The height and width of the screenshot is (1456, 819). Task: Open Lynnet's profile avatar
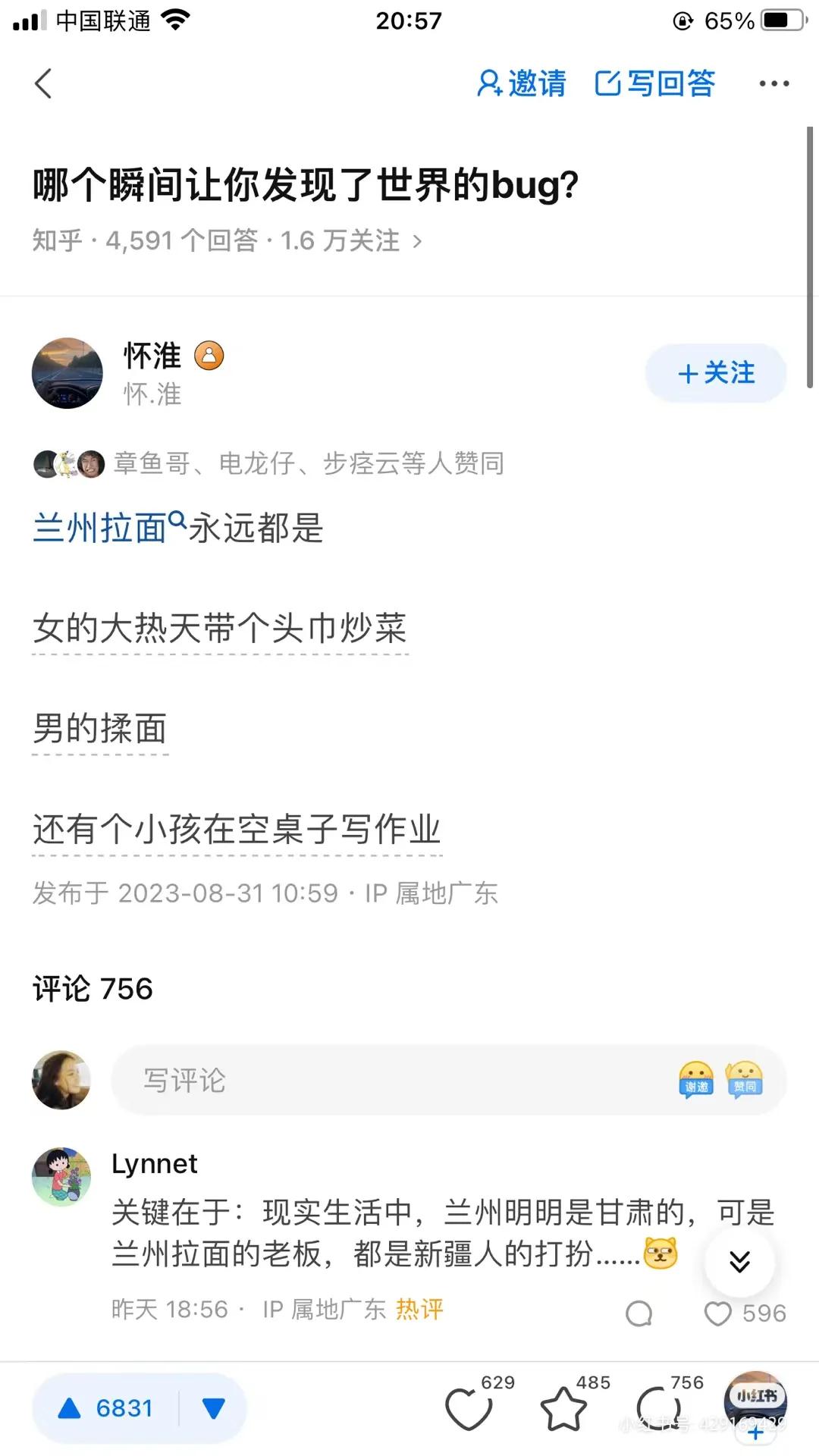point(61,1176)
